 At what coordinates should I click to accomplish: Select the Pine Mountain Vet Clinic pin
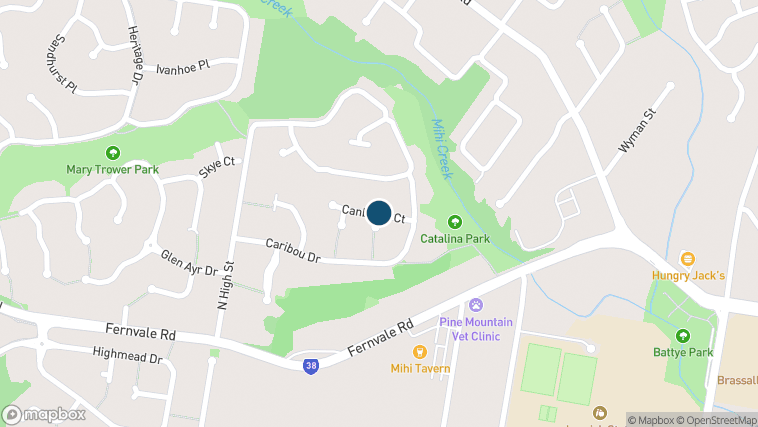[x=476, y=305]
